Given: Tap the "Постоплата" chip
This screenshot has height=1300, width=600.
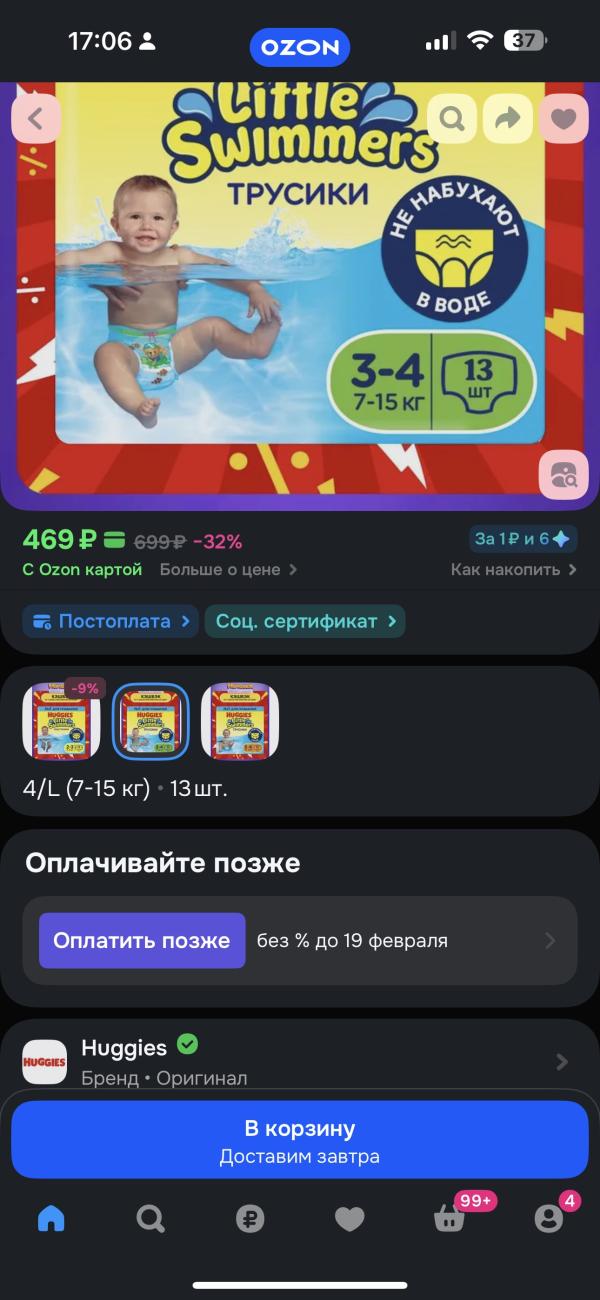Looking at the screenshot, I should click(x=110, y=621).
